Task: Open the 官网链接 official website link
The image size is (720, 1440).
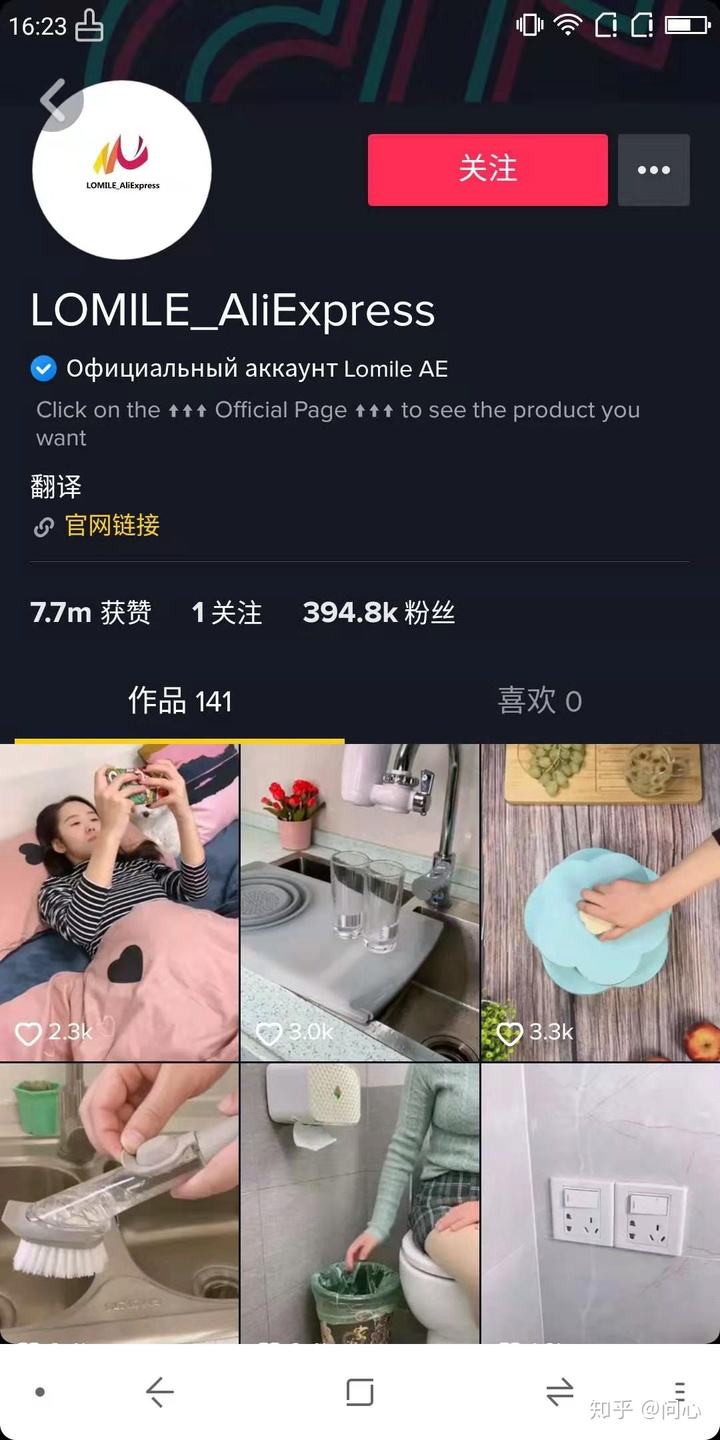Action: [113, 526]
